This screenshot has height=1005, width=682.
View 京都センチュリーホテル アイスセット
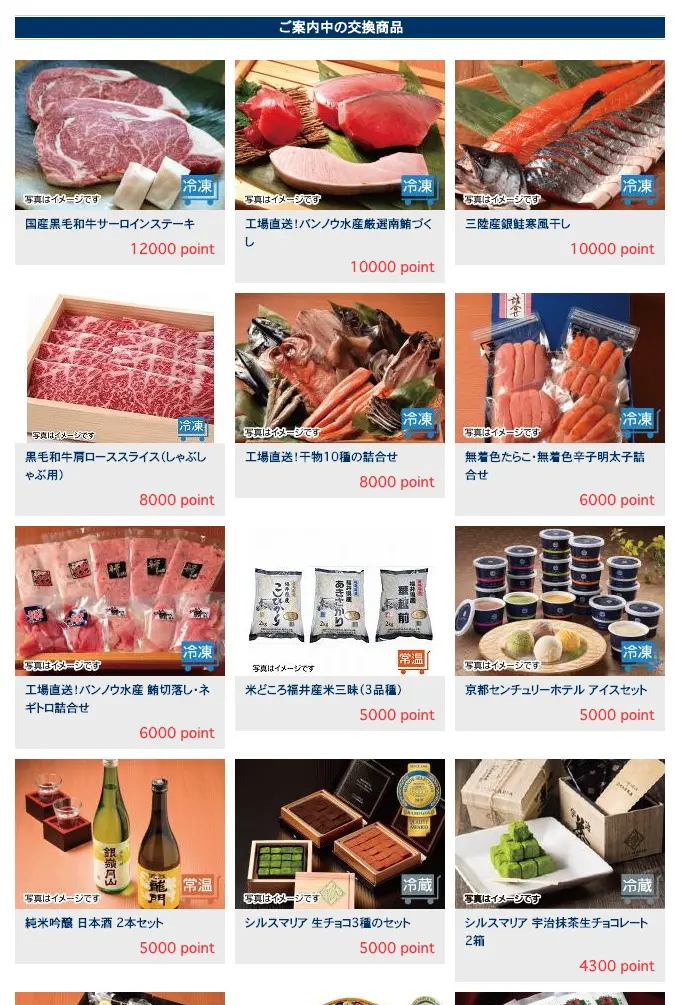point(559,601)
